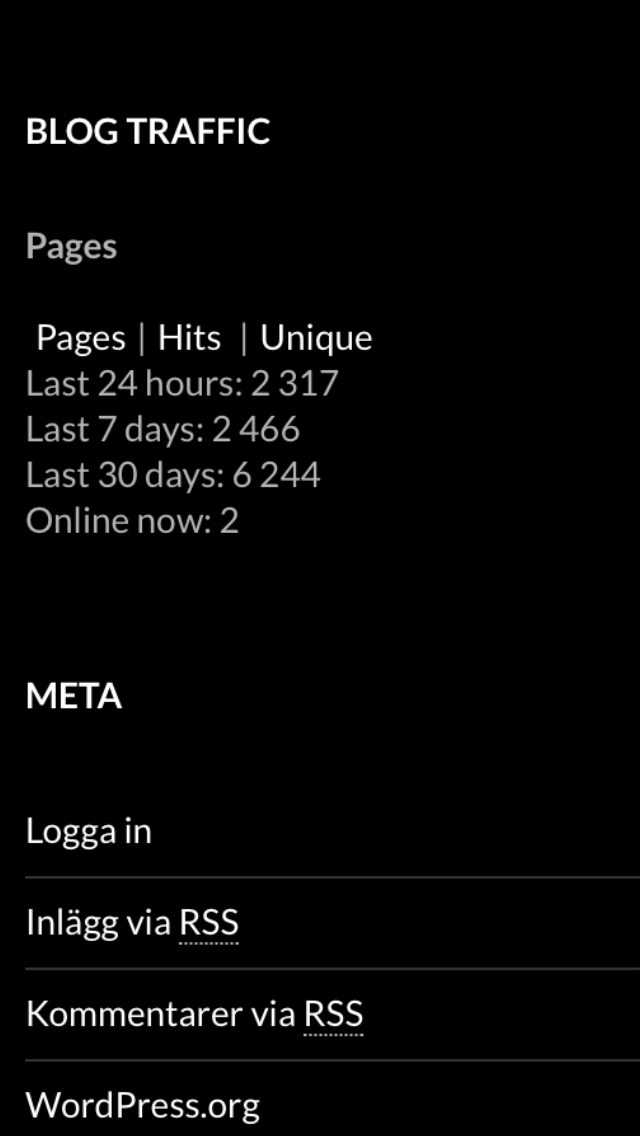Open Kommentarer via RSS feed
This screenshot has width=640, height=1136.
(194, 1014)
